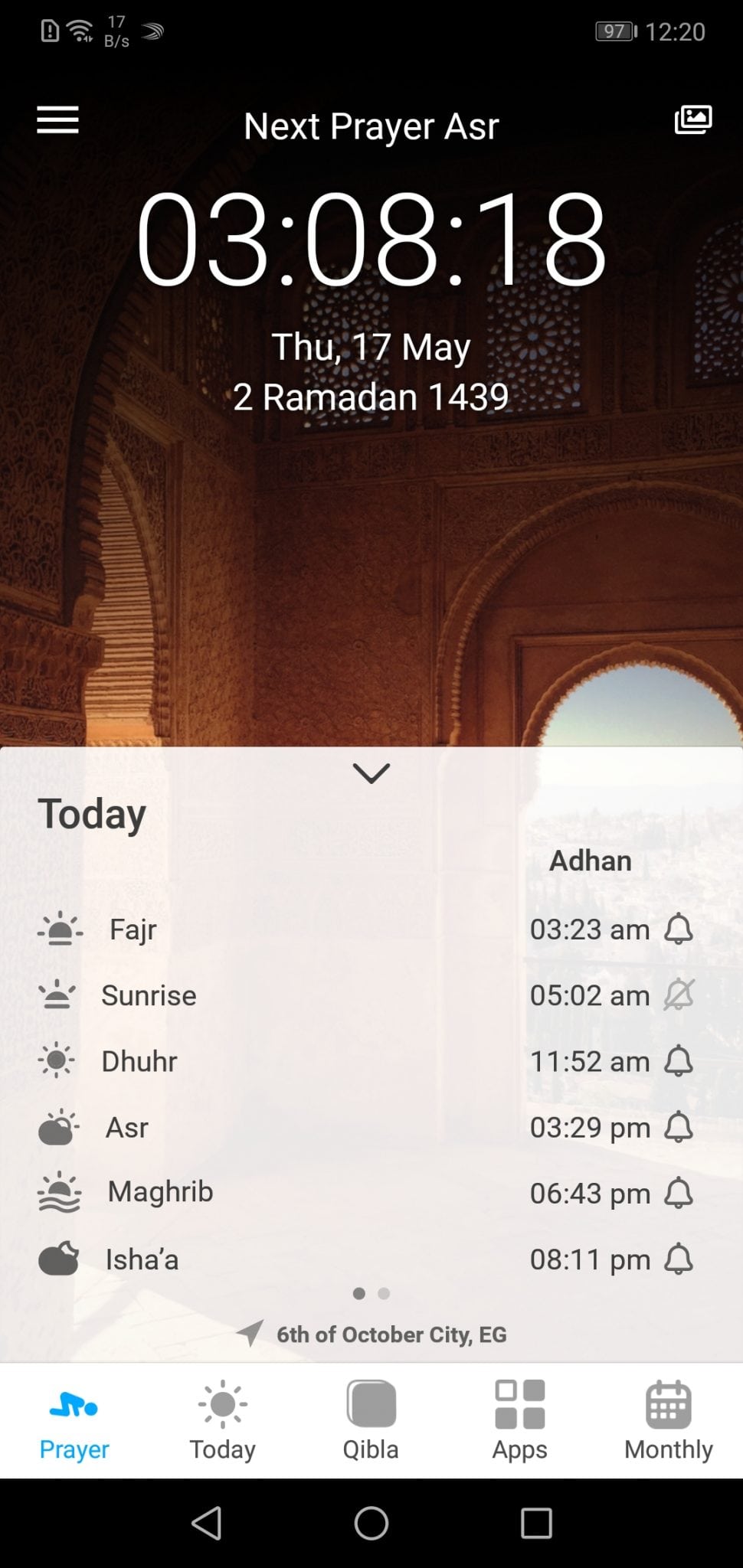The width and height of the screenshot is (743, 1568).
Task: Toggle the Isha'a adhan bell
Action: point(679,1259)
